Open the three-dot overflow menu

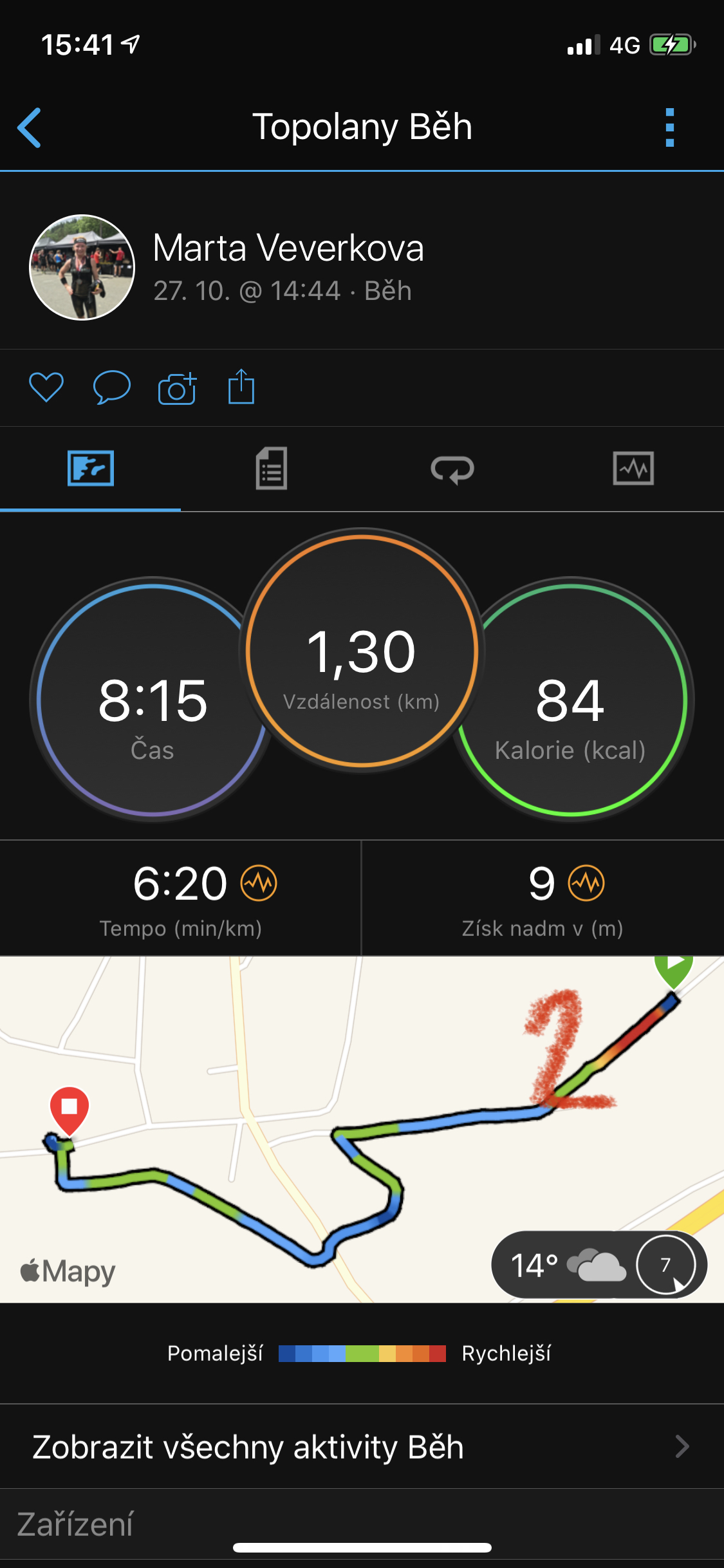click(670, 127)
